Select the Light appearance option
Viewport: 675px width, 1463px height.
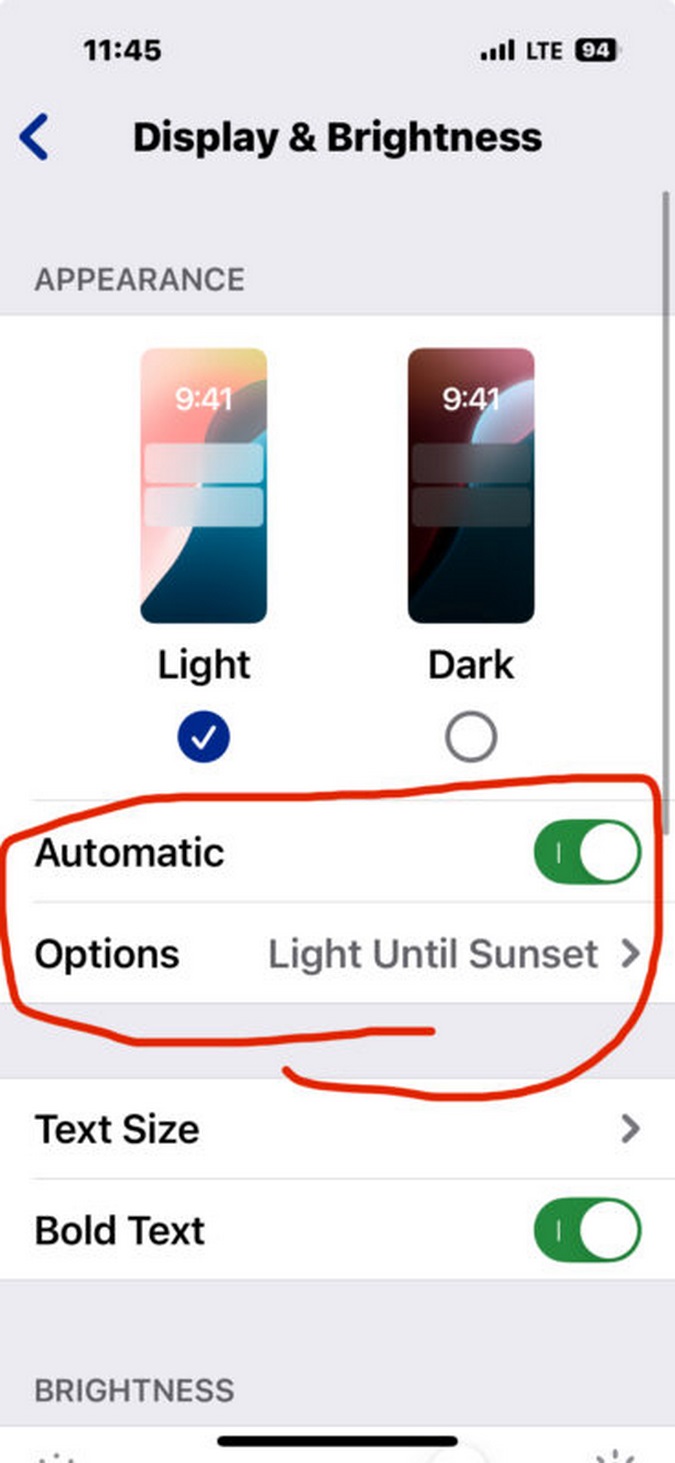pos(203,738)
